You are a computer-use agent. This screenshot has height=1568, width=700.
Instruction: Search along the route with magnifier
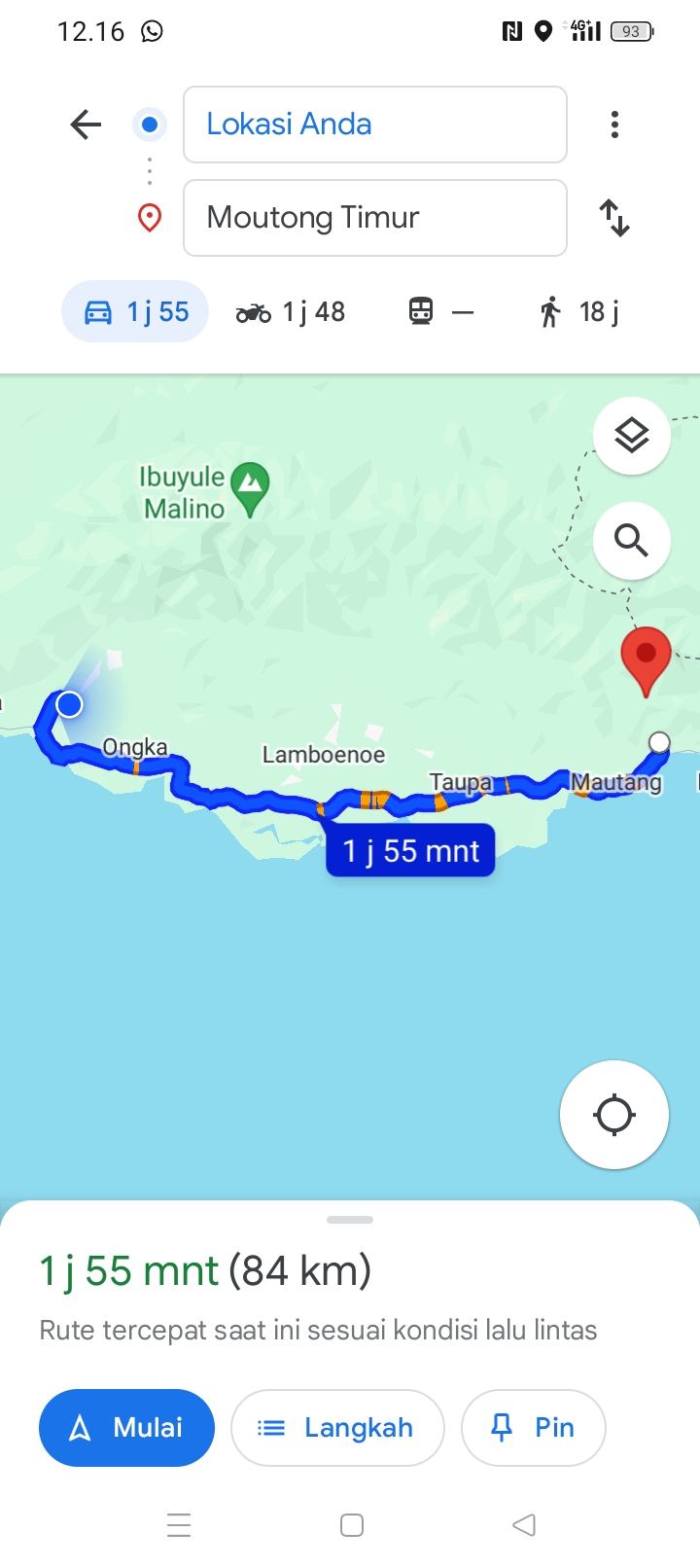(632, 540)
